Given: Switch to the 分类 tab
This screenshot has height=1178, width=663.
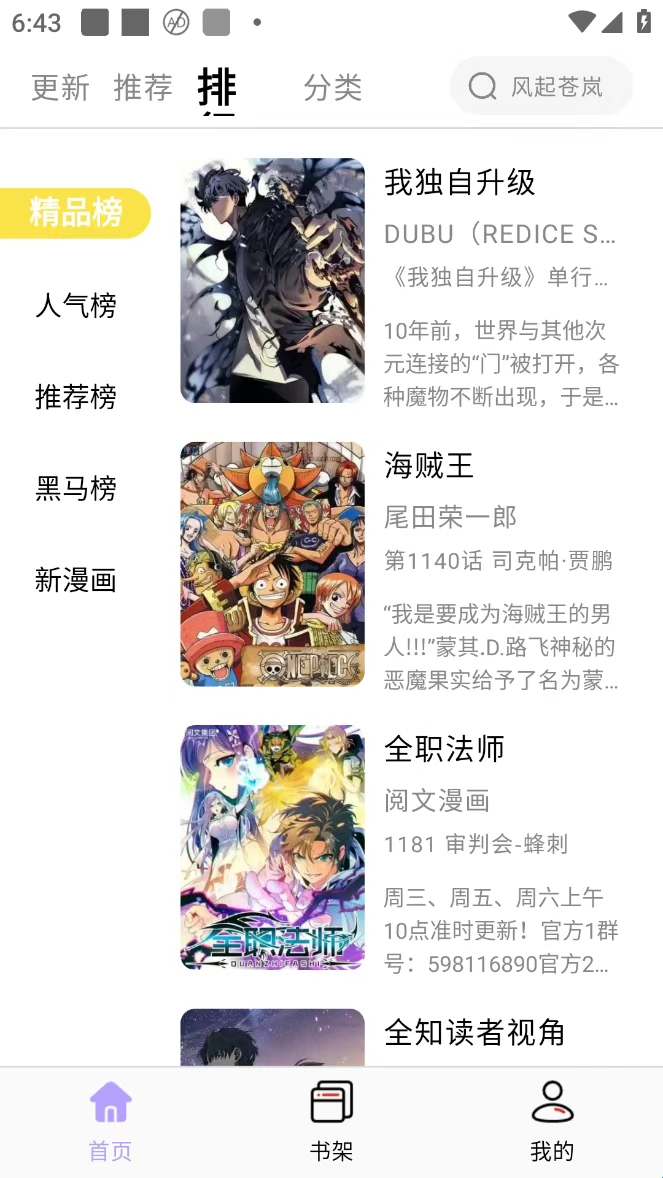Looking at the screenshot, I should click(x=332, y=88).
